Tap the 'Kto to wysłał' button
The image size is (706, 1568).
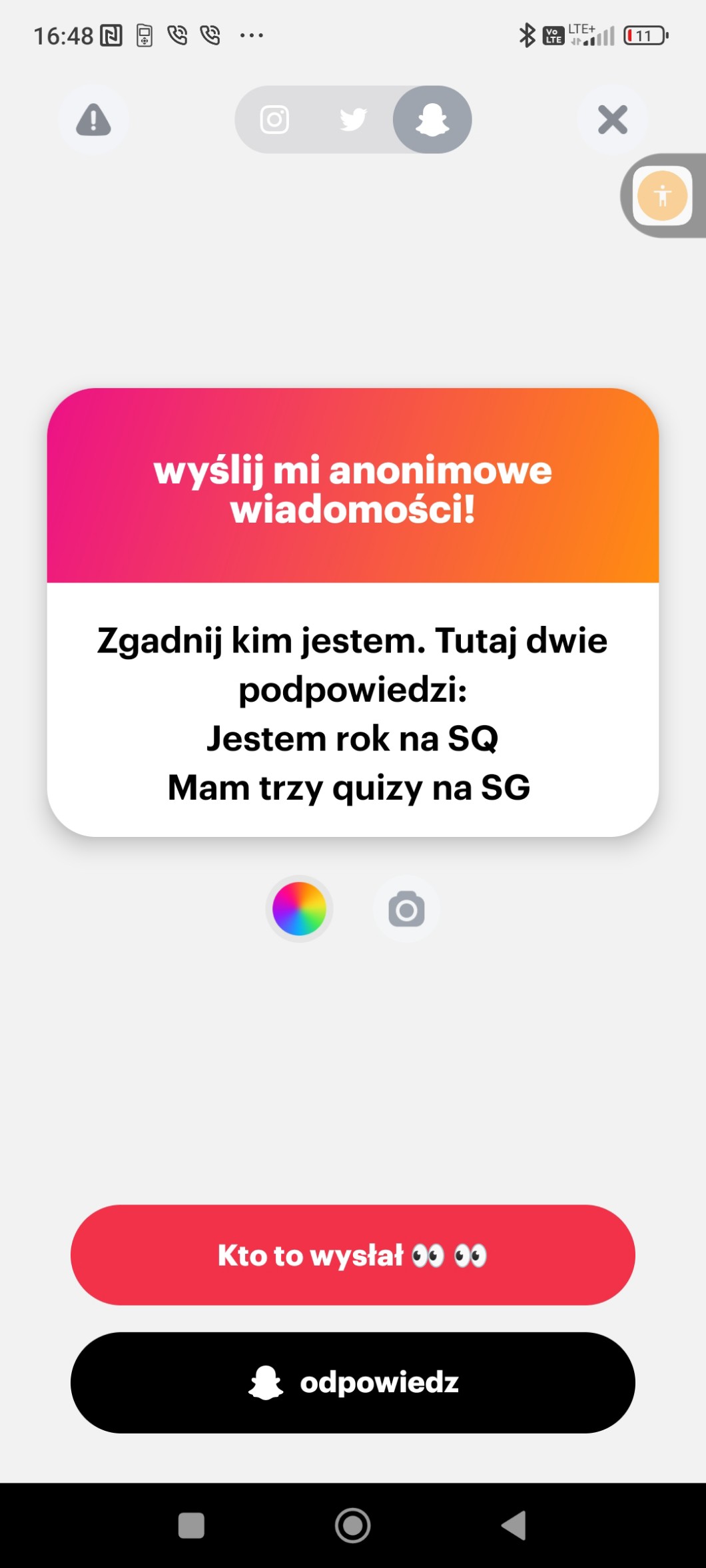point(353,1255)
